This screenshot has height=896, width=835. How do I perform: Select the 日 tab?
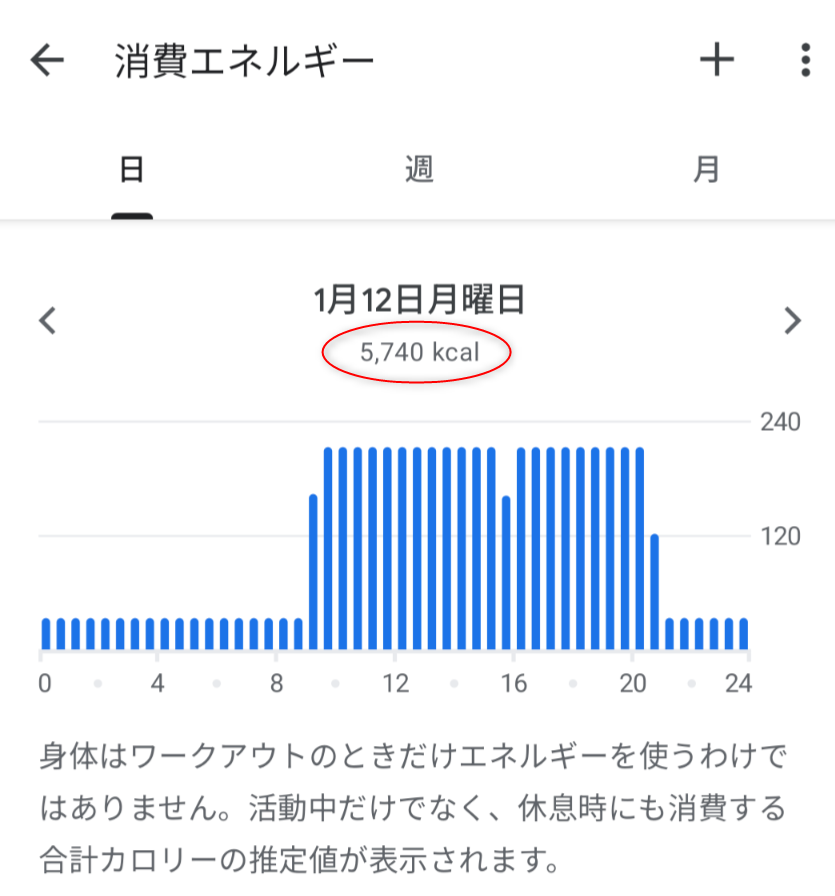[132, 170]
